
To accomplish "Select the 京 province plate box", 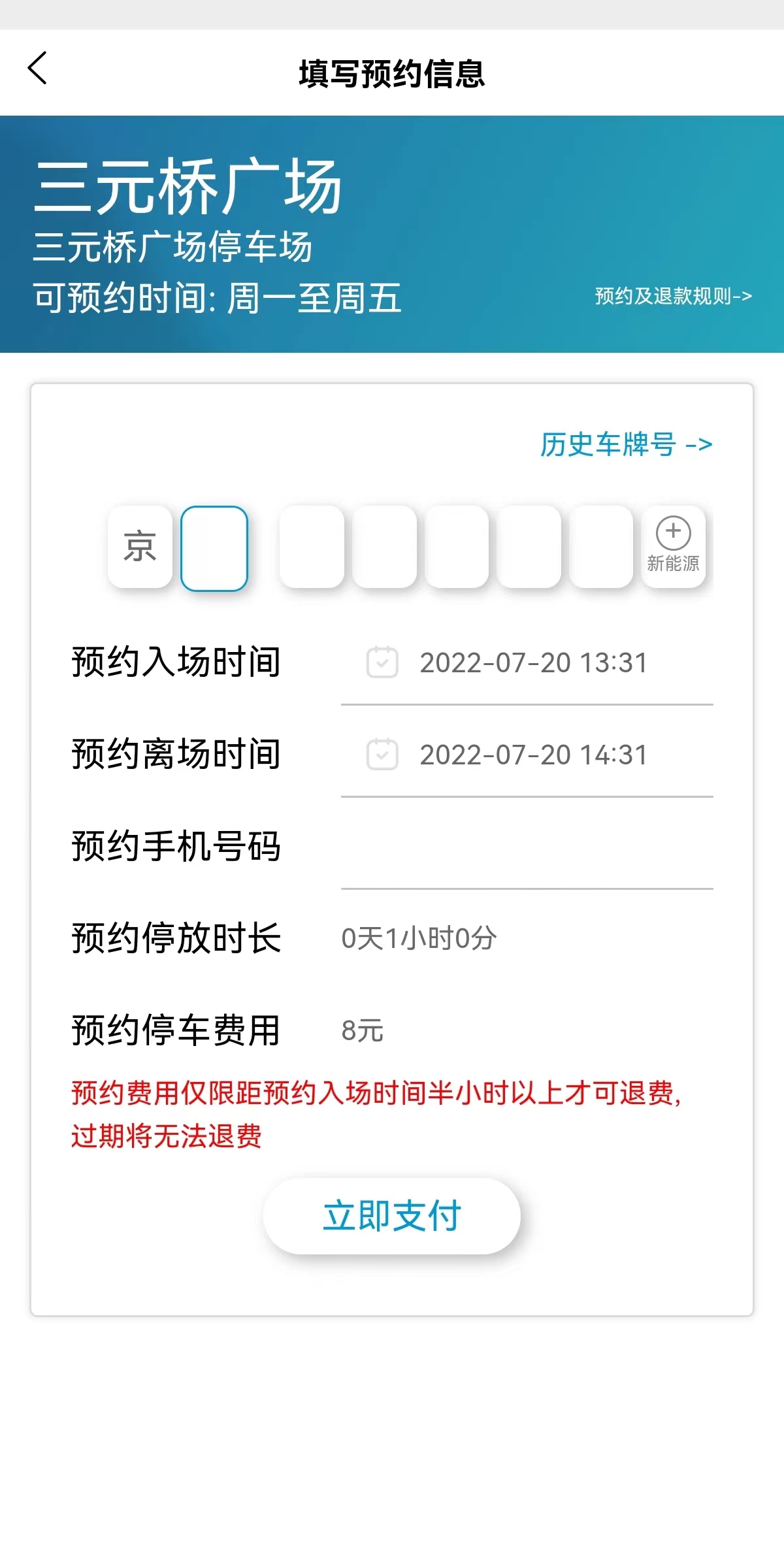I will pyautogui.click(x=140, y=547).
